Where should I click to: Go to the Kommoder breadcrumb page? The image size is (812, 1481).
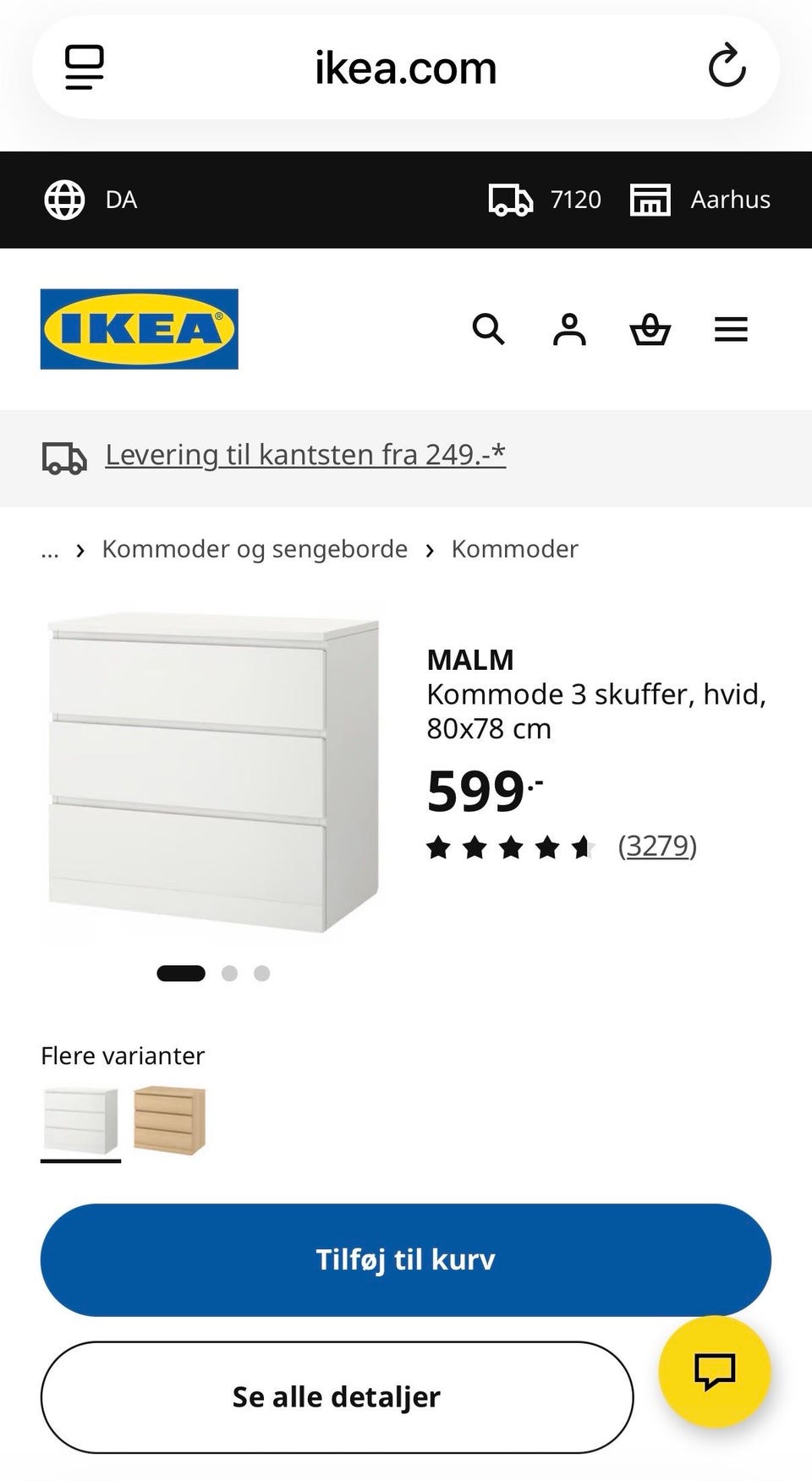[x=515, y=549]
